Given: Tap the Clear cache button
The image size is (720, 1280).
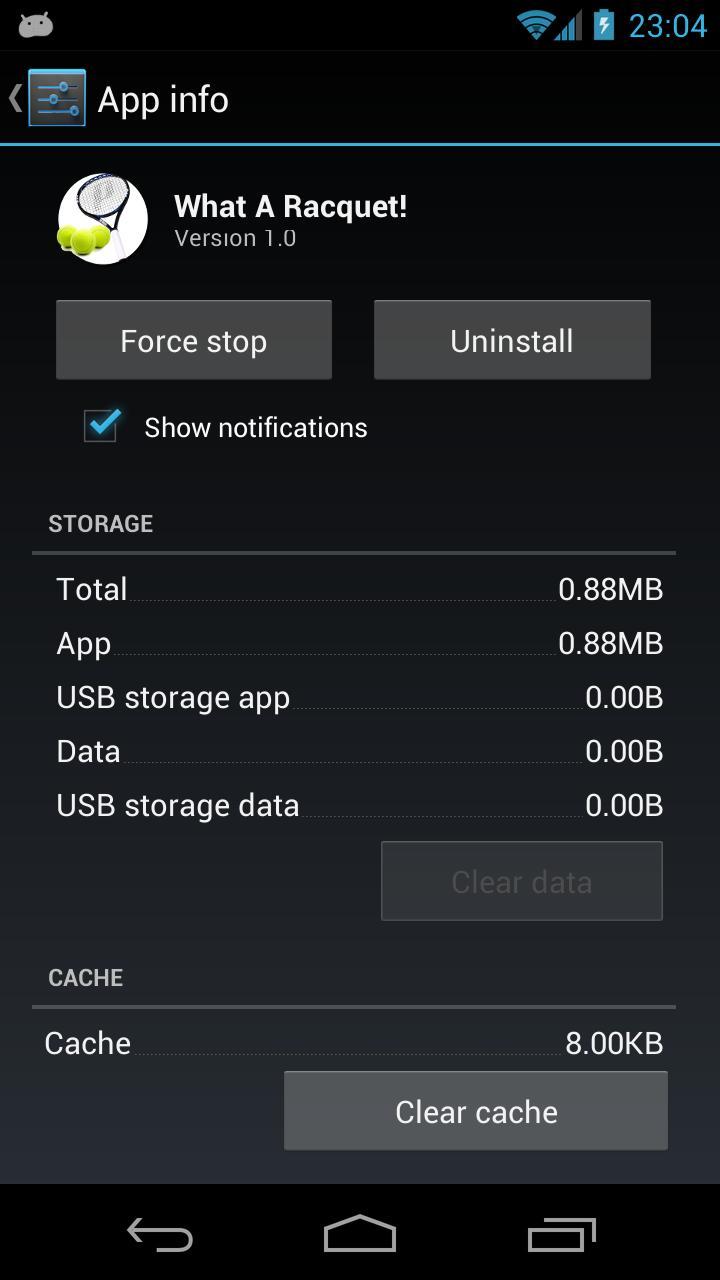Looking at the screenshot, I should 476,1111.
